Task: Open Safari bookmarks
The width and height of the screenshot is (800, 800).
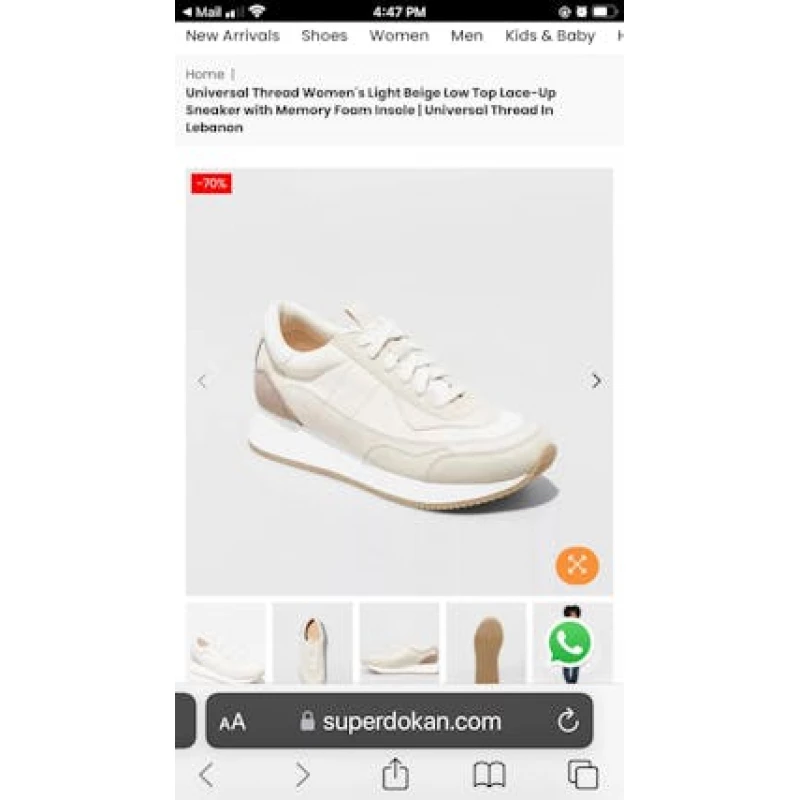Action: click(489, 774)
